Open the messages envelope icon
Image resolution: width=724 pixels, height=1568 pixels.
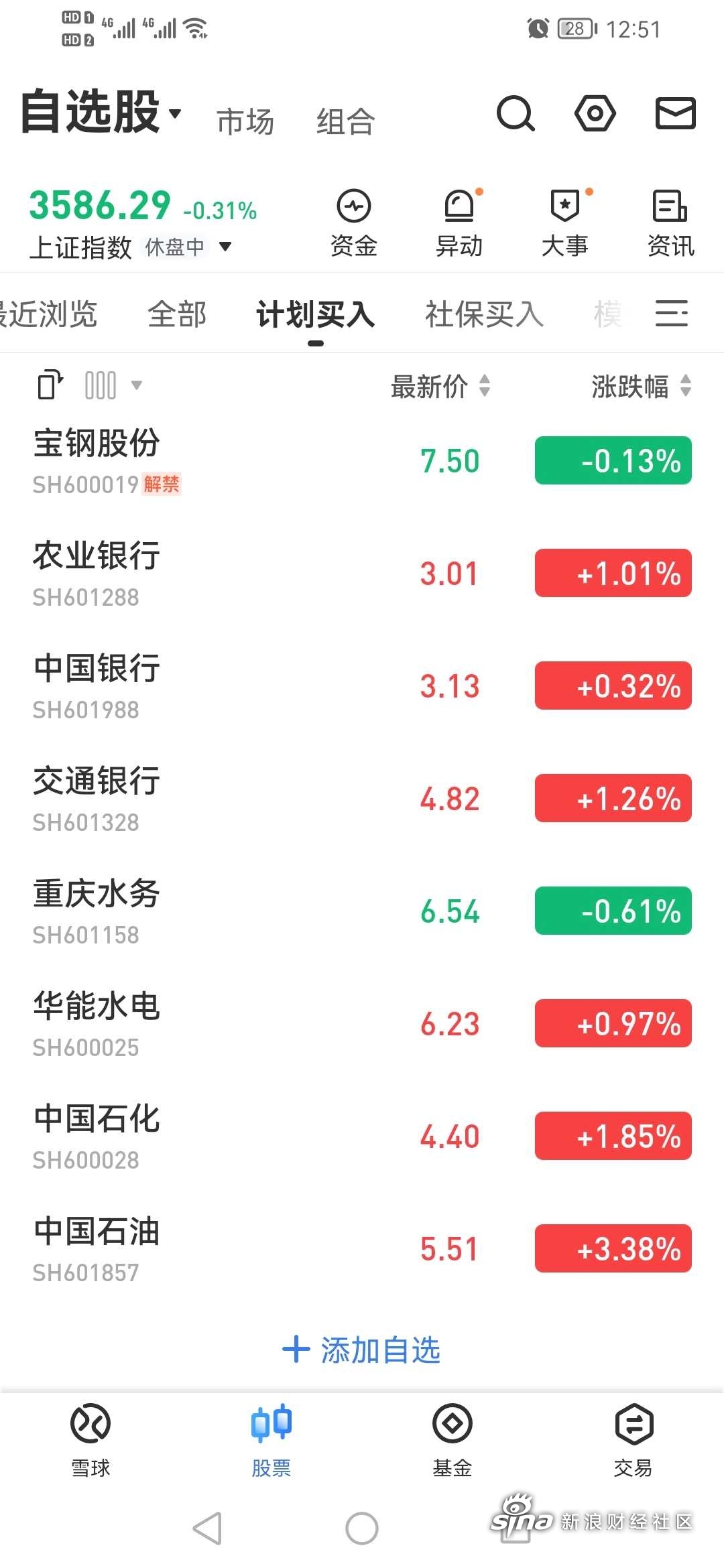tap(675, 113)
